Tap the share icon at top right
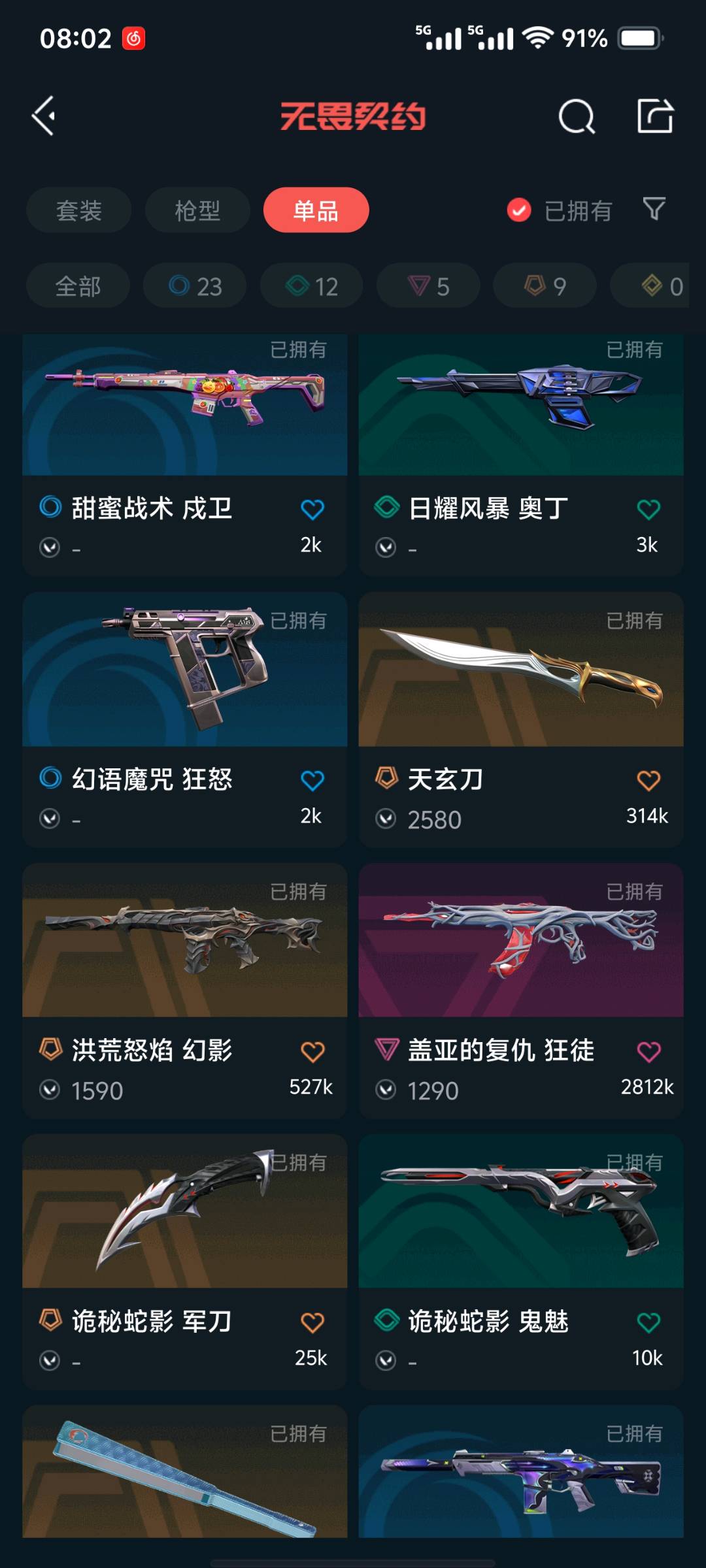This screenshot has height=1568, width=706. [x=655, y=116]
